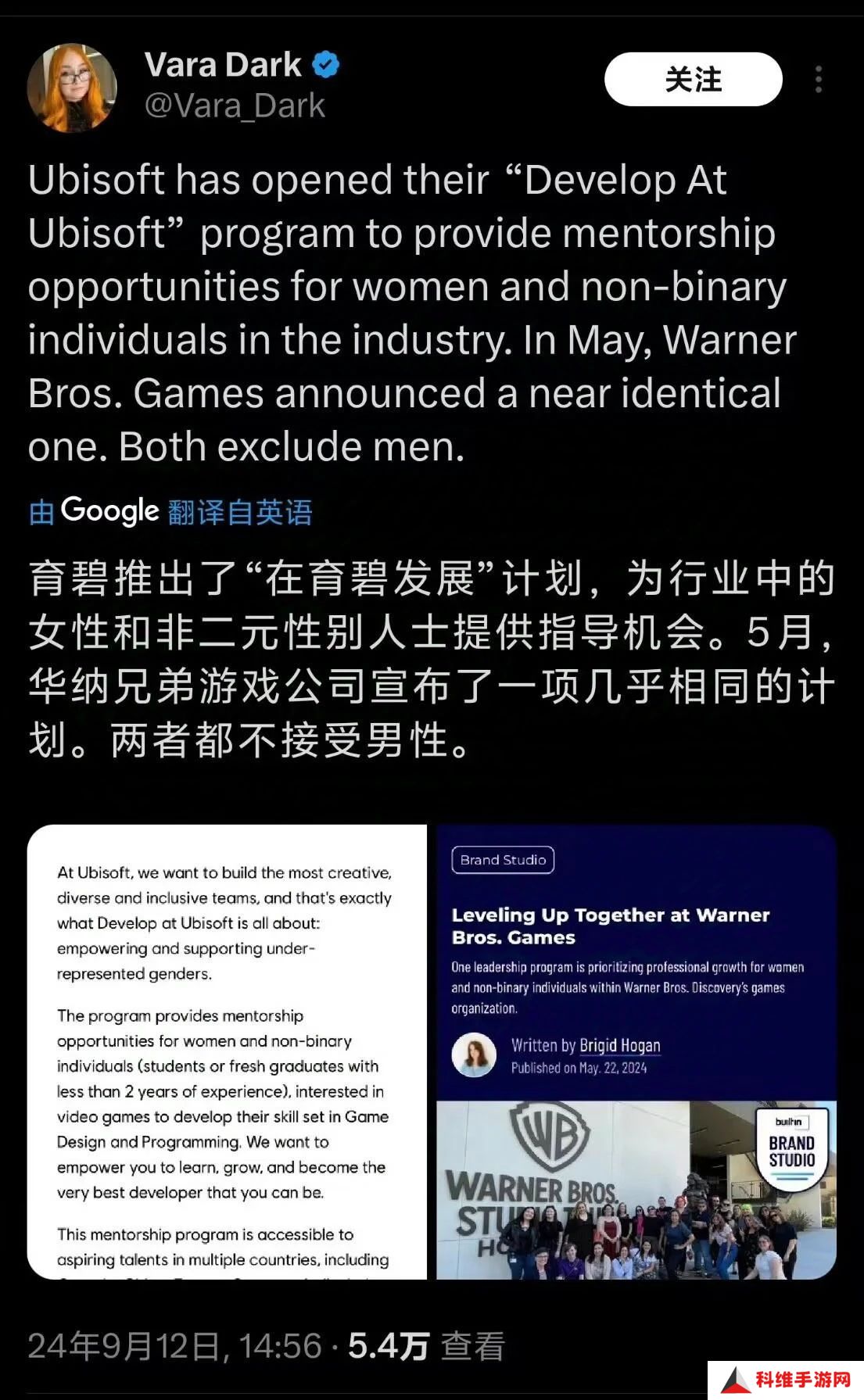Screen dimensions: 864x1400
Task: Open the three-dot overflow menu
Action: click(819, 80)
